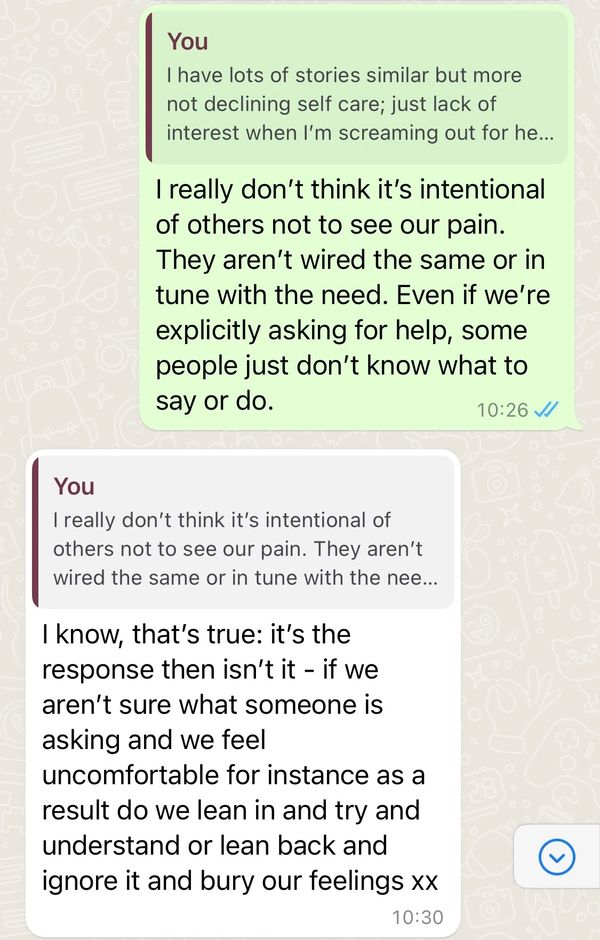Open quoted reply starting 'I really don't think'
The width and height of the screenshot is (600, 940).
(x=243, y=534)
